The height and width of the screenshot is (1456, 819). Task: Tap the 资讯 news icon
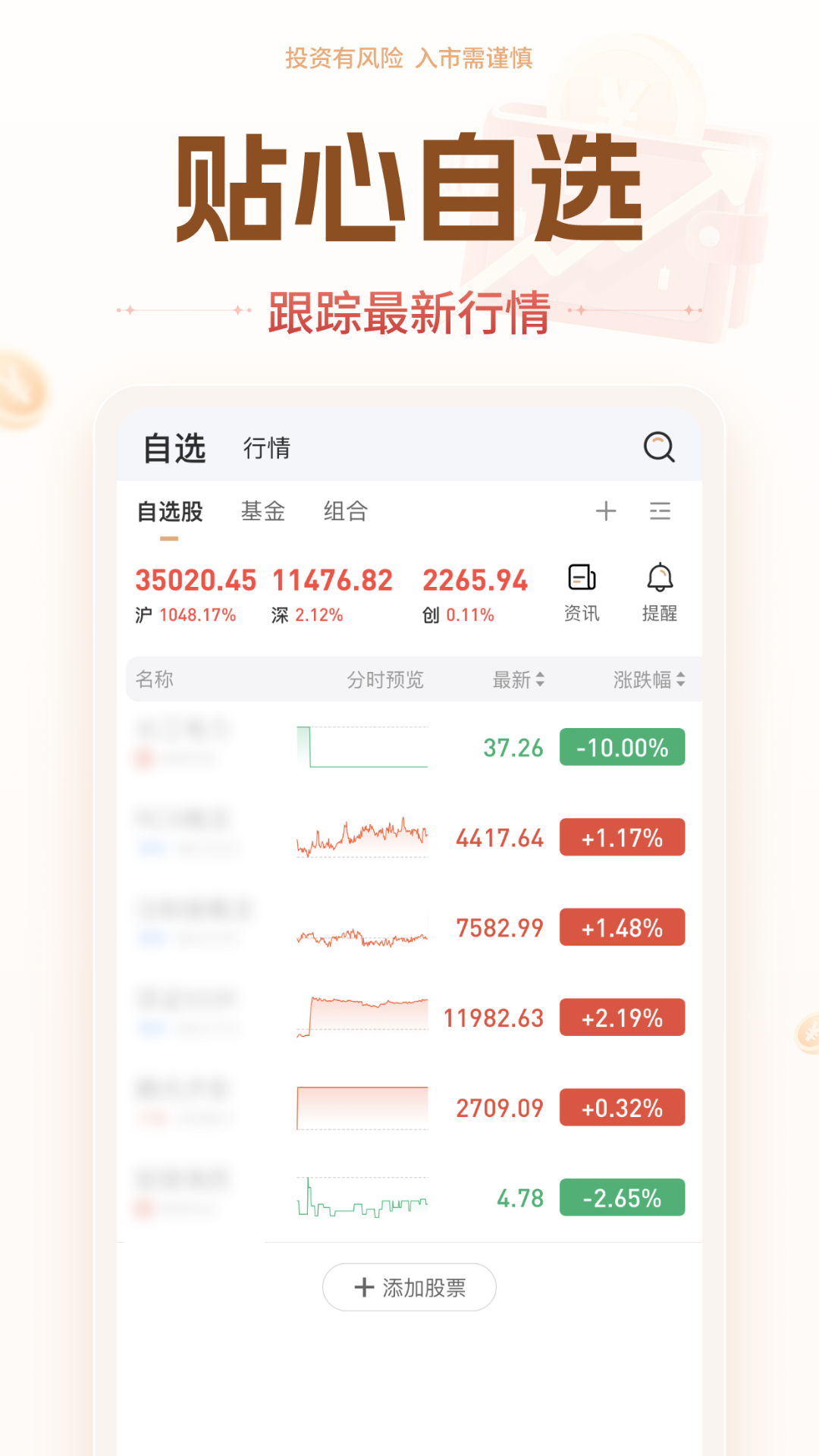(x=582, y=591)
